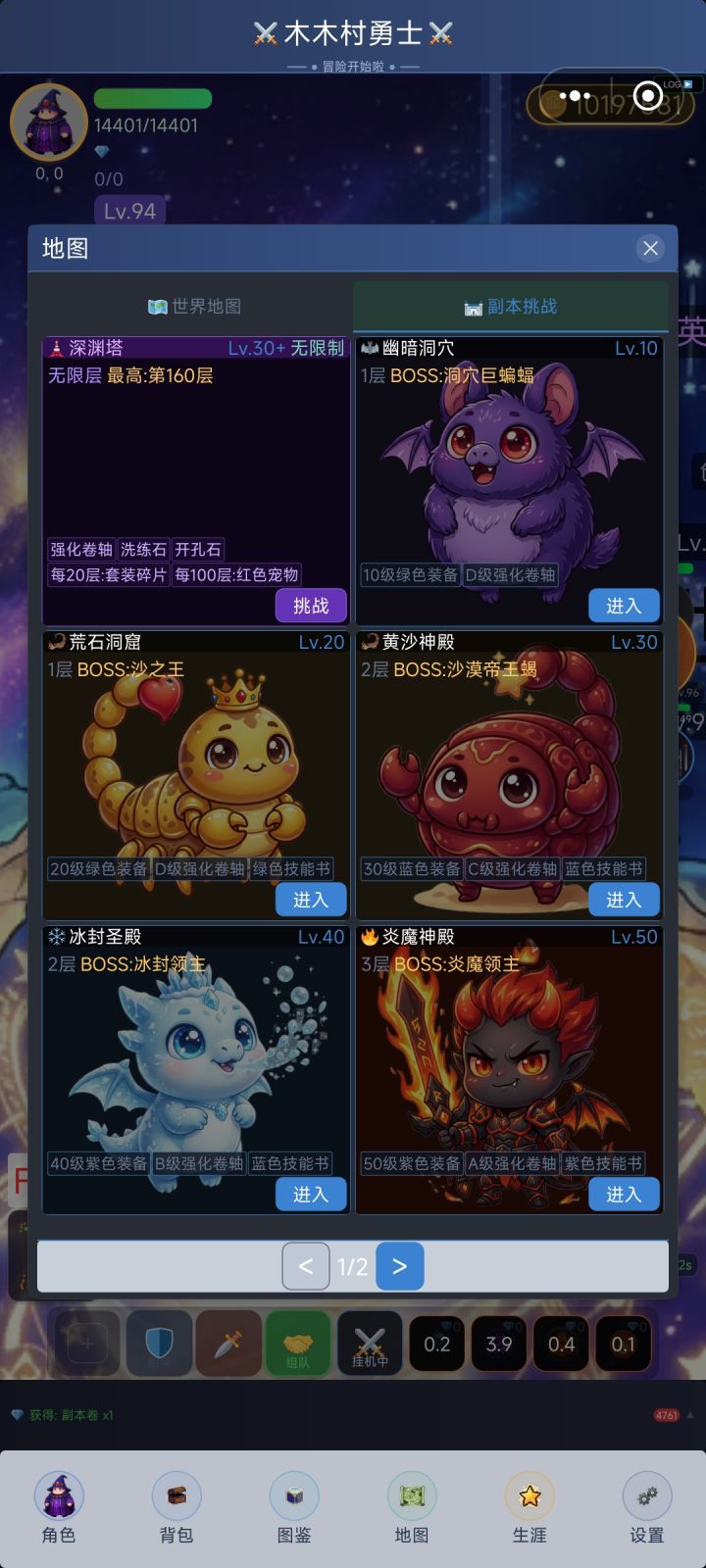Select the dagger weapon icon
Viewport: 706px width, 1568px height.
click(227, 1344)
